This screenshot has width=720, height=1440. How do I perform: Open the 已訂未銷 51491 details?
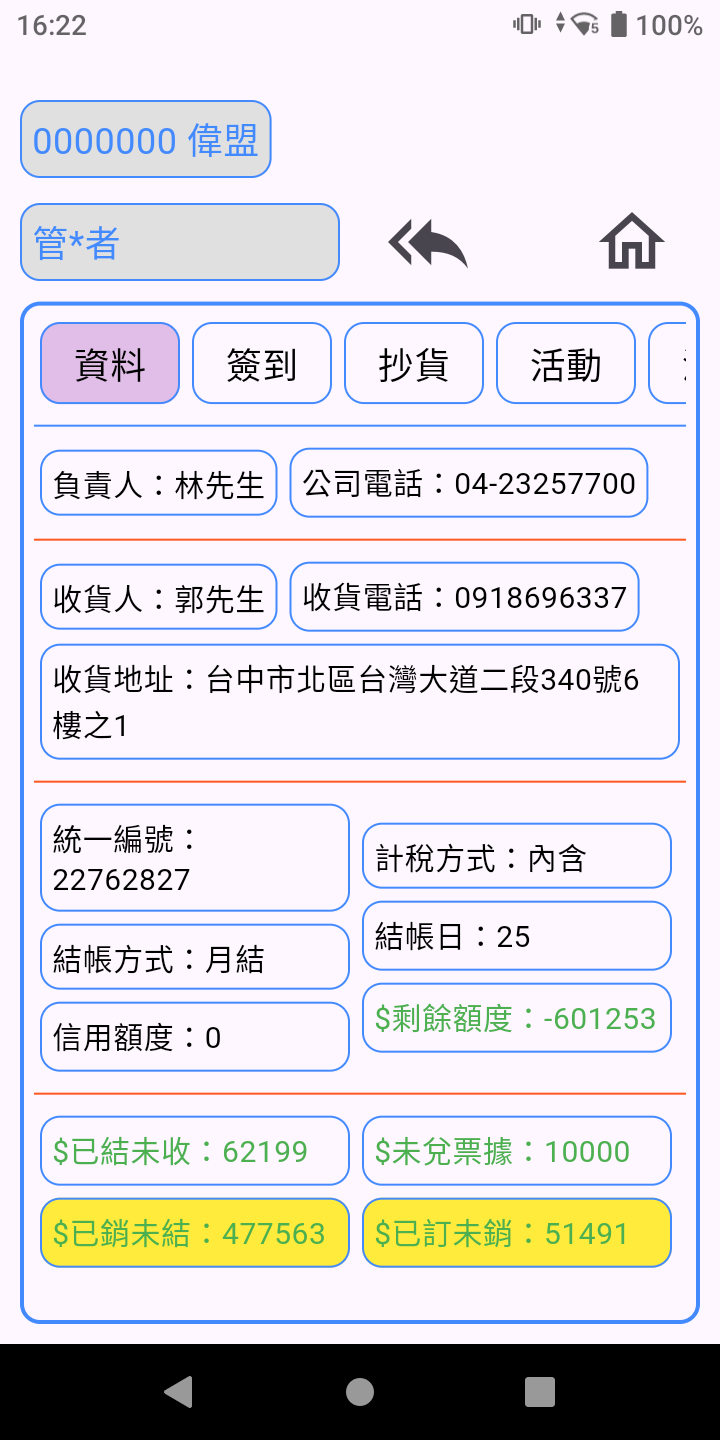(x=517, y=1233)
